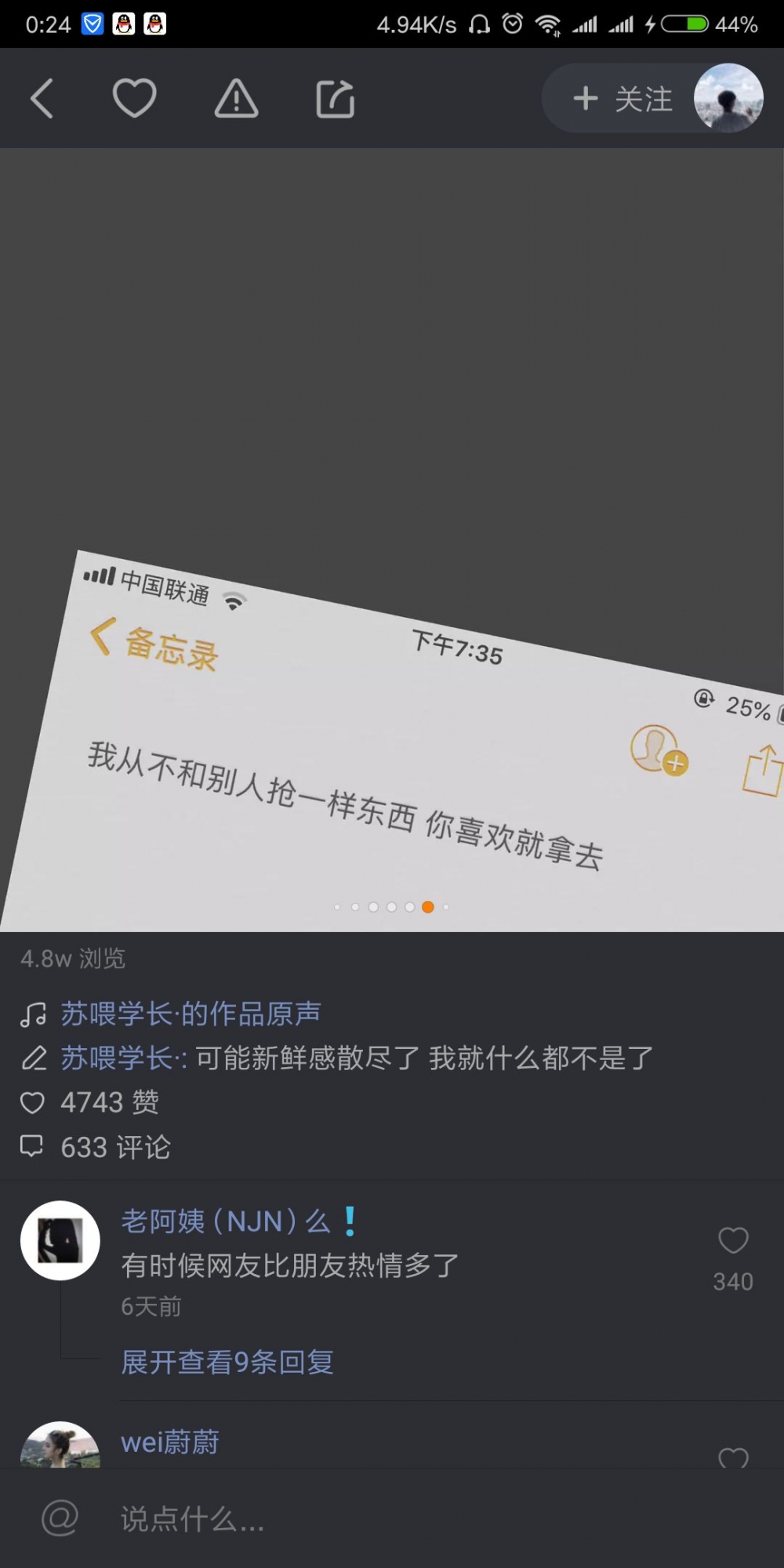Mention someone with the @ icon

[60, 1519]
